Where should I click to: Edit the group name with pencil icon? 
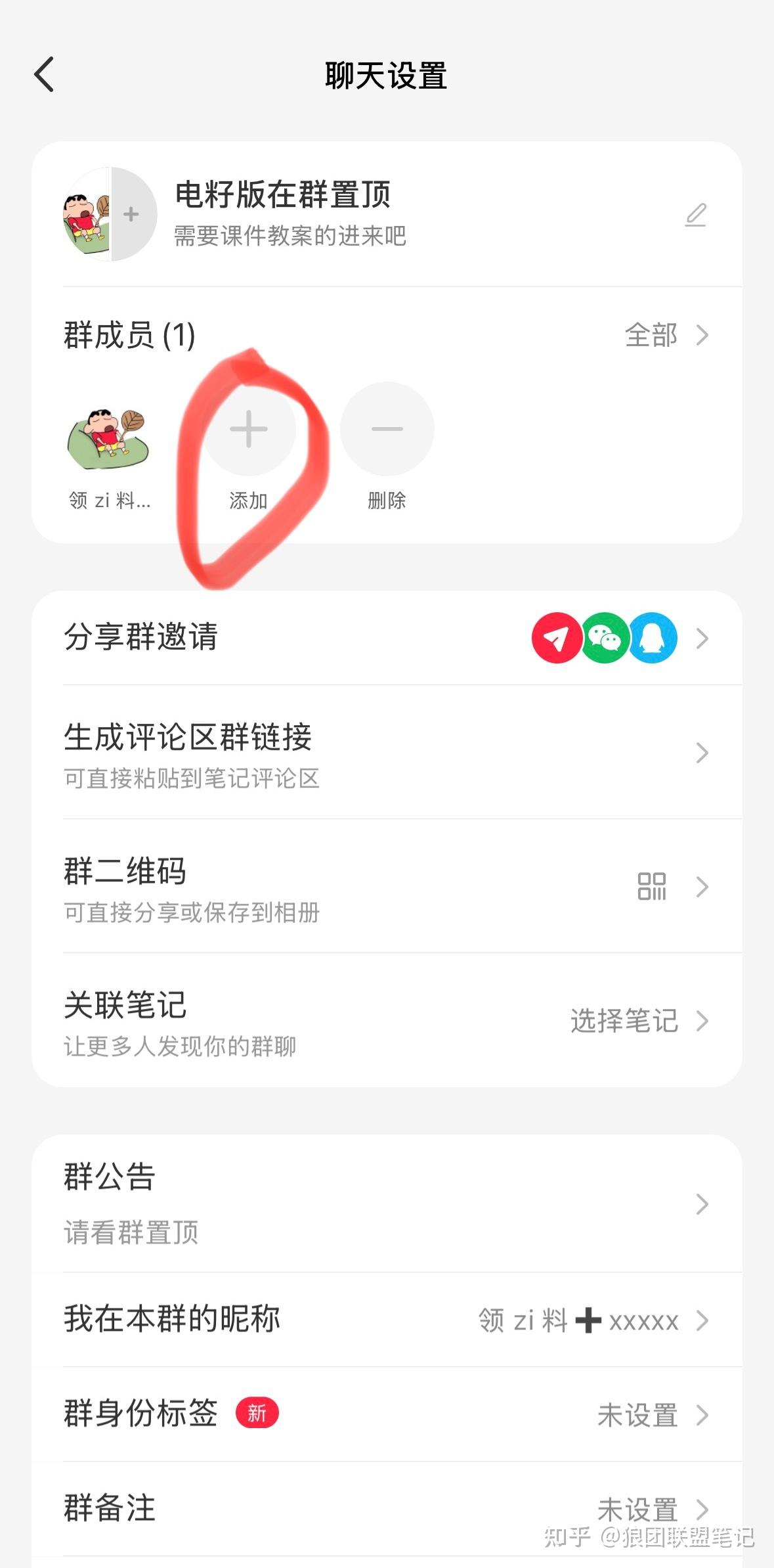click(x=695, y=215)
